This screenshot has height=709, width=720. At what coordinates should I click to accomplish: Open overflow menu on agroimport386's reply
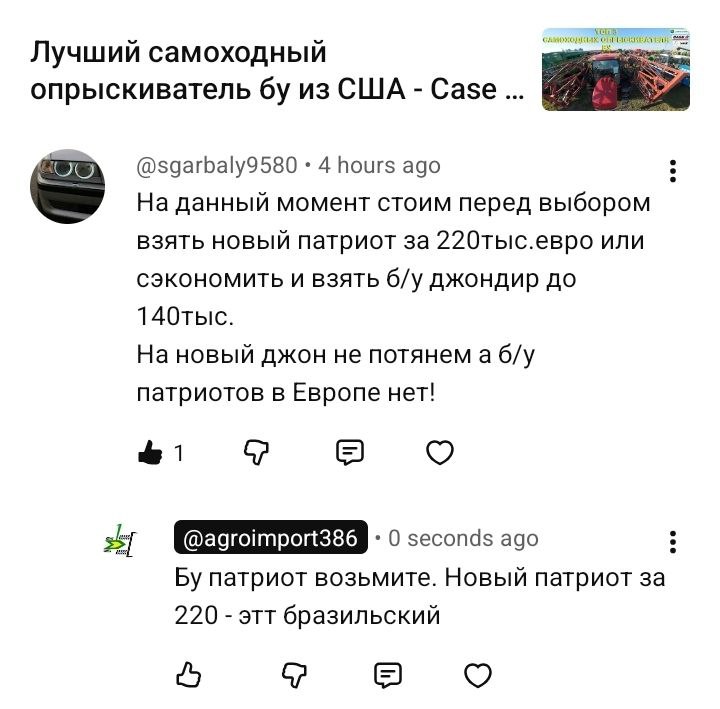pyautogui.click(x=673, y=543)
